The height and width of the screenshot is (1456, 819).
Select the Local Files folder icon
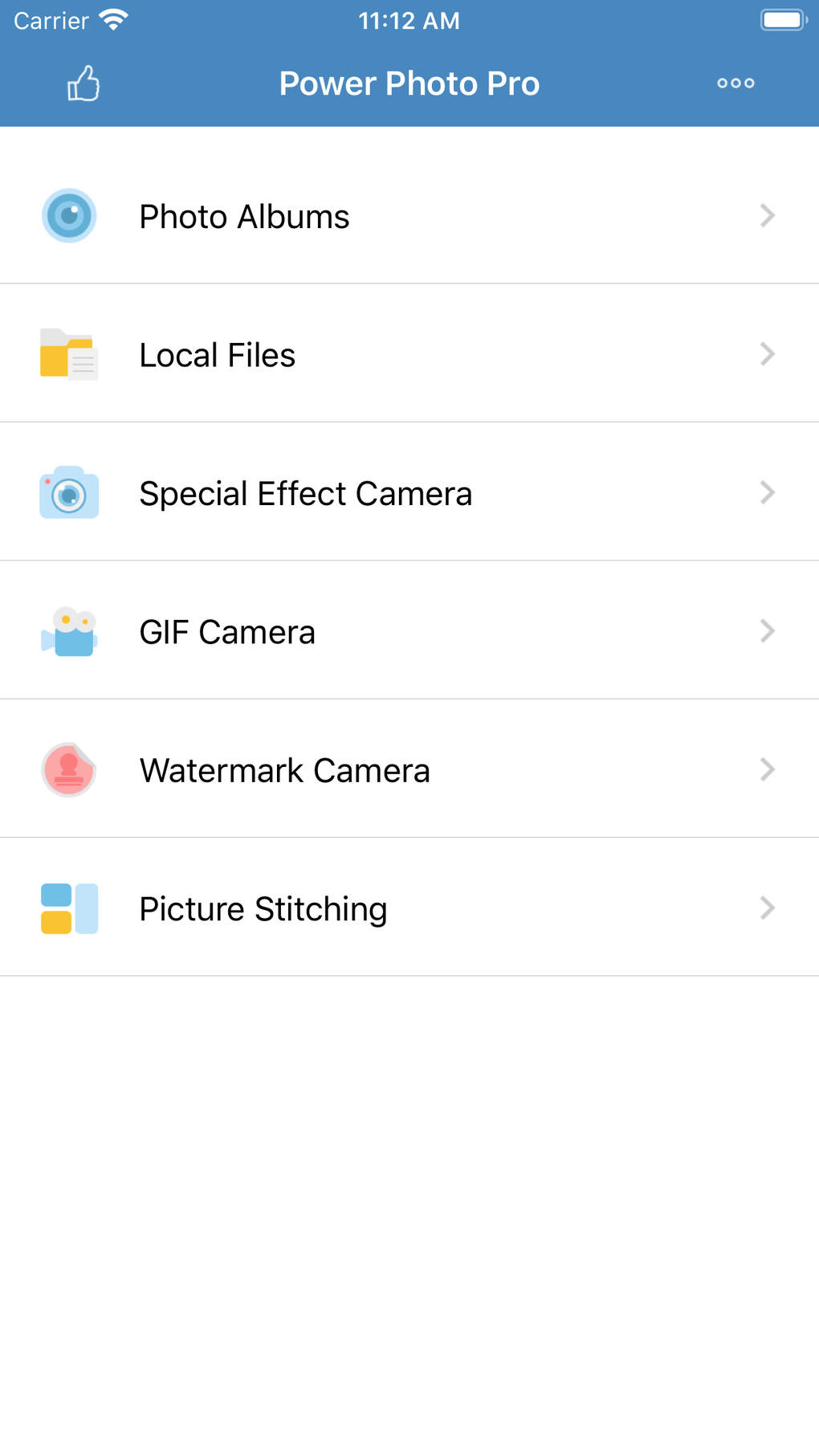(x=69, y=354)
